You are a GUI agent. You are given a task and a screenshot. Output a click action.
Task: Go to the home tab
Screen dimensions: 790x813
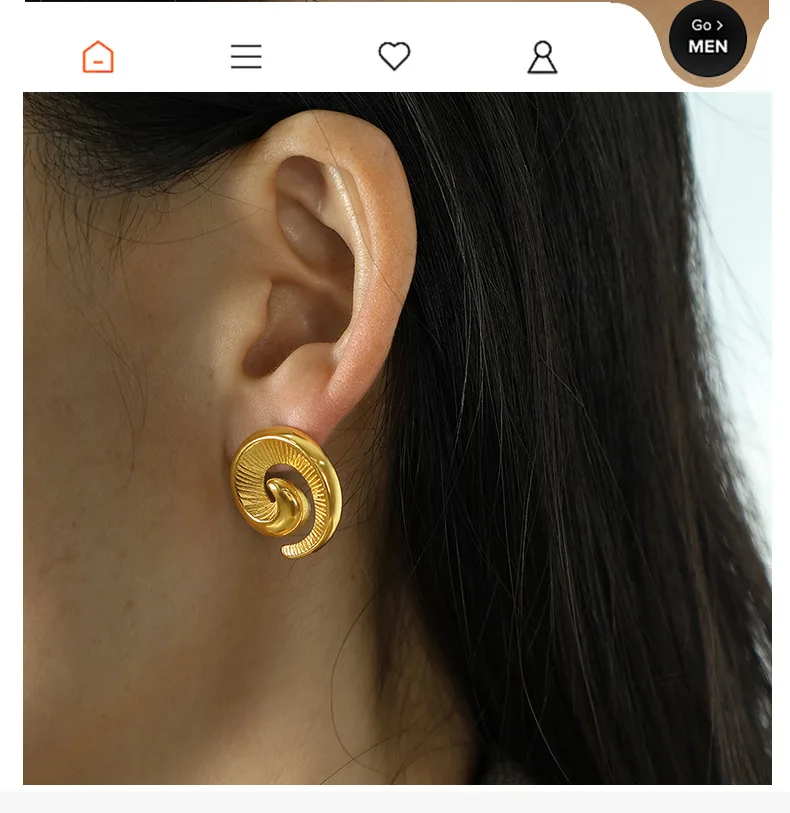(98, 57)
